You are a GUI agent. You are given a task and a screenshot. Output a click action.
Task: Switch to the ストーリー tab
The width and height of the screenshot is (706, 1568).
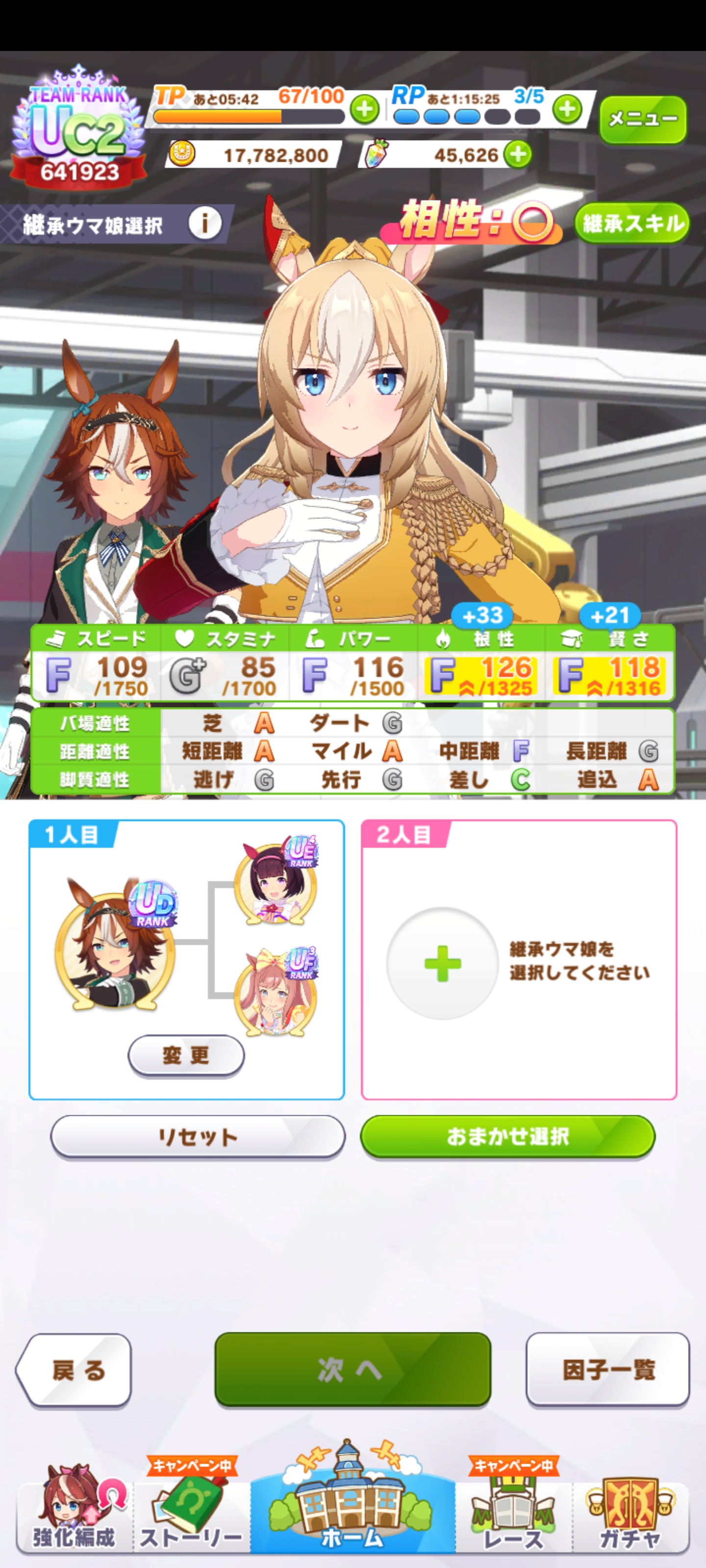(x=191, y=1516)
